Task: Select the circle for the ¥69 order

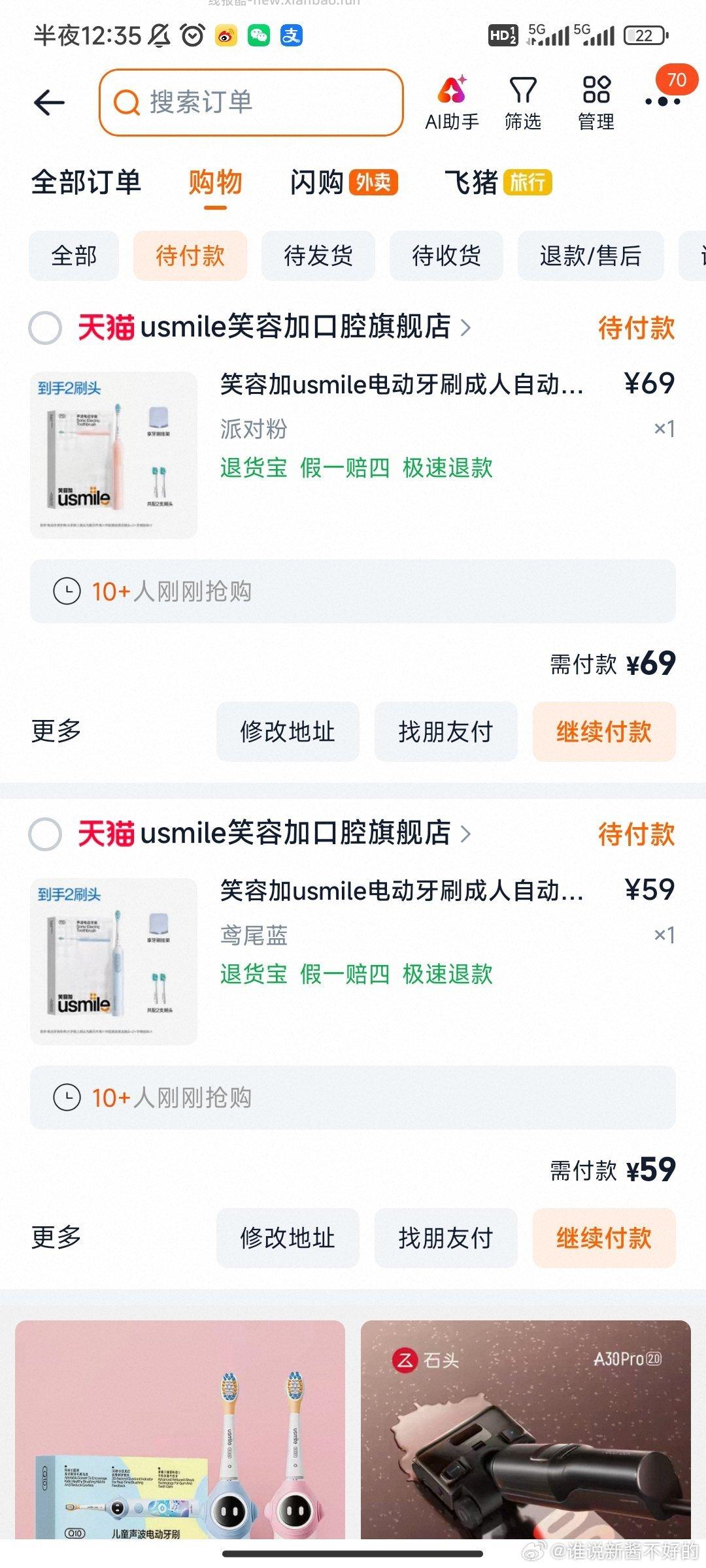Action: (46, 329)
